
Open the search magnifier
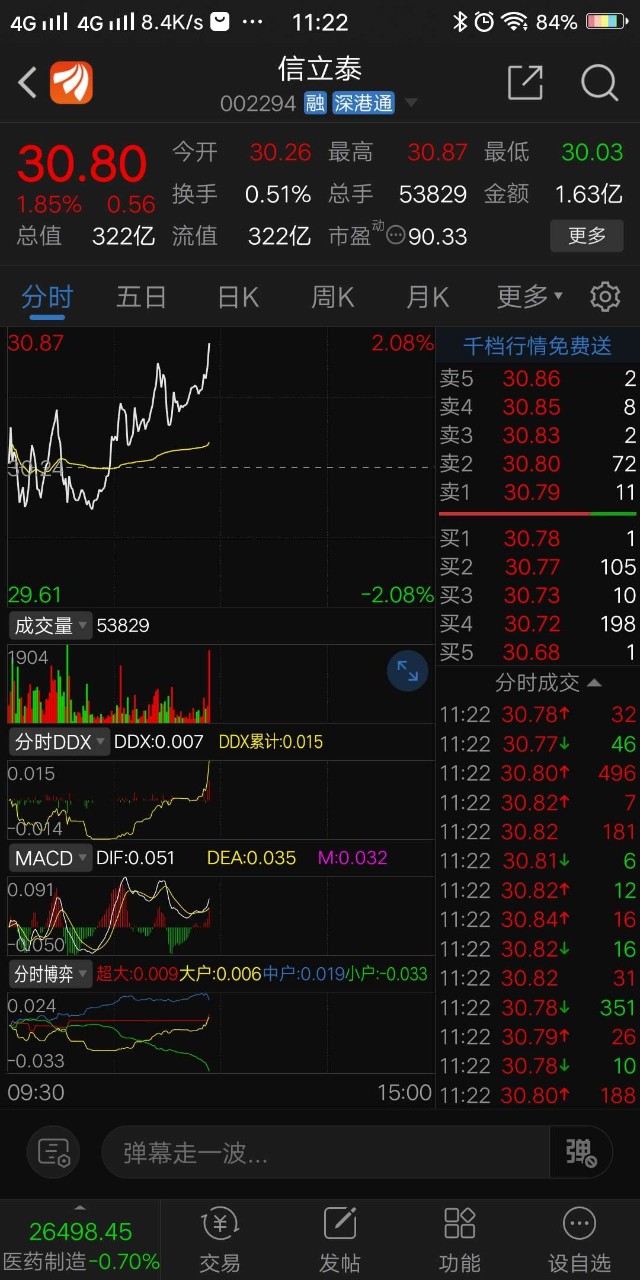coord(599,83)
